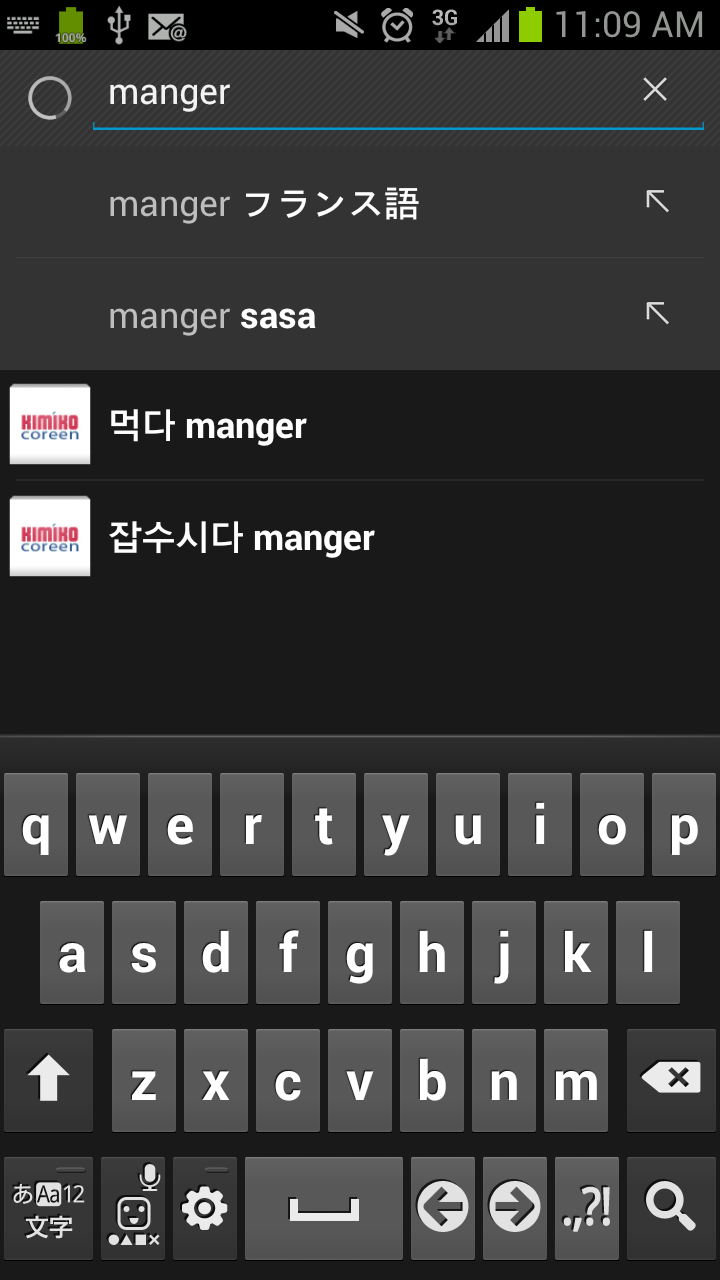
Task: Fill query with manger sasa arrow
Action: tap(657, 313)
